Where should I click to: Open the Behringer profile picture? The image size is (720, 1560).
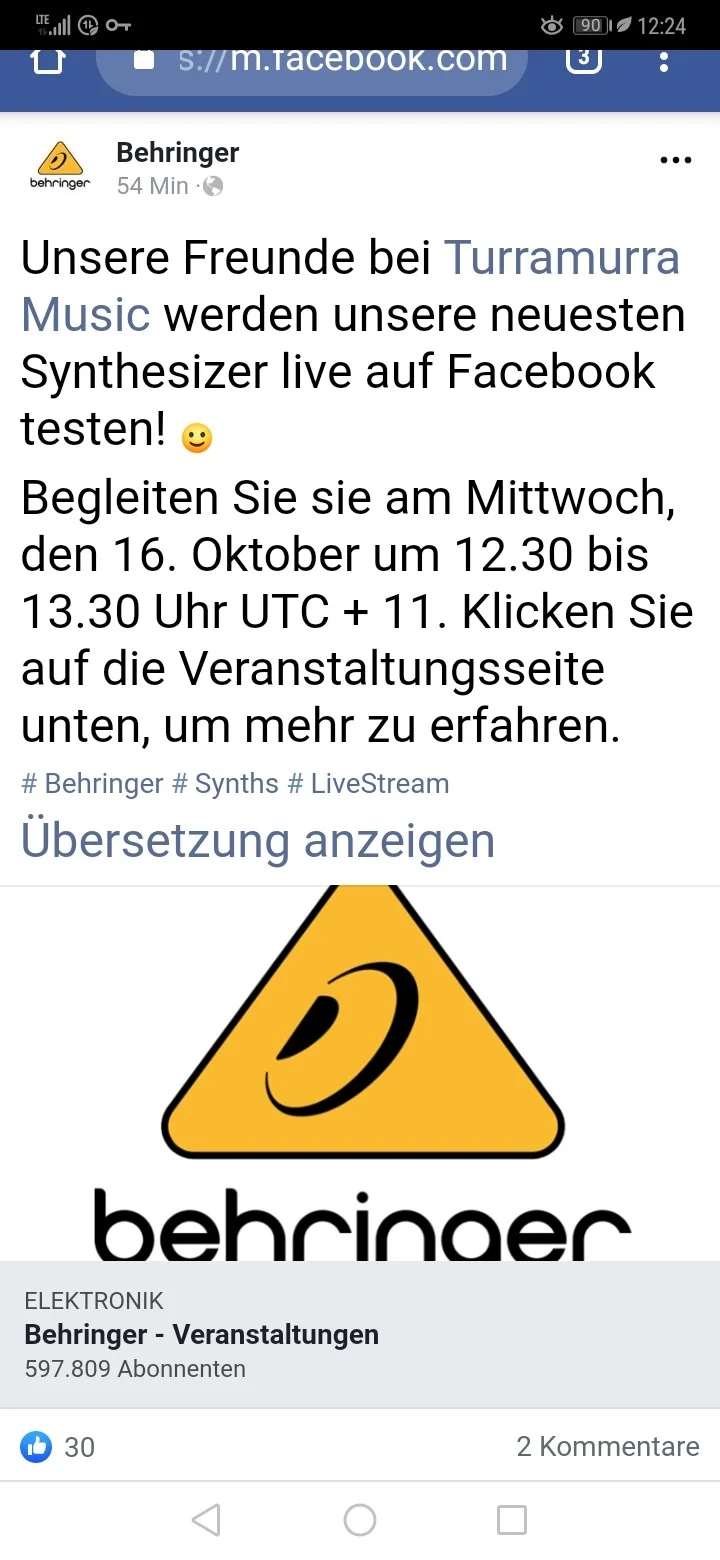60,167
